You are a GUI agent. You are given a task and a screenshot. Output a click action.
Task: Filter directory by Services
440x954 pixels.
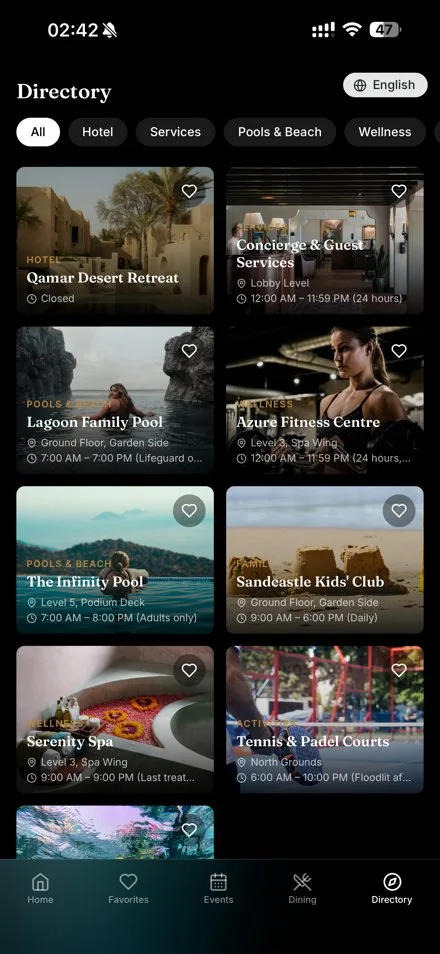[175, 132]
